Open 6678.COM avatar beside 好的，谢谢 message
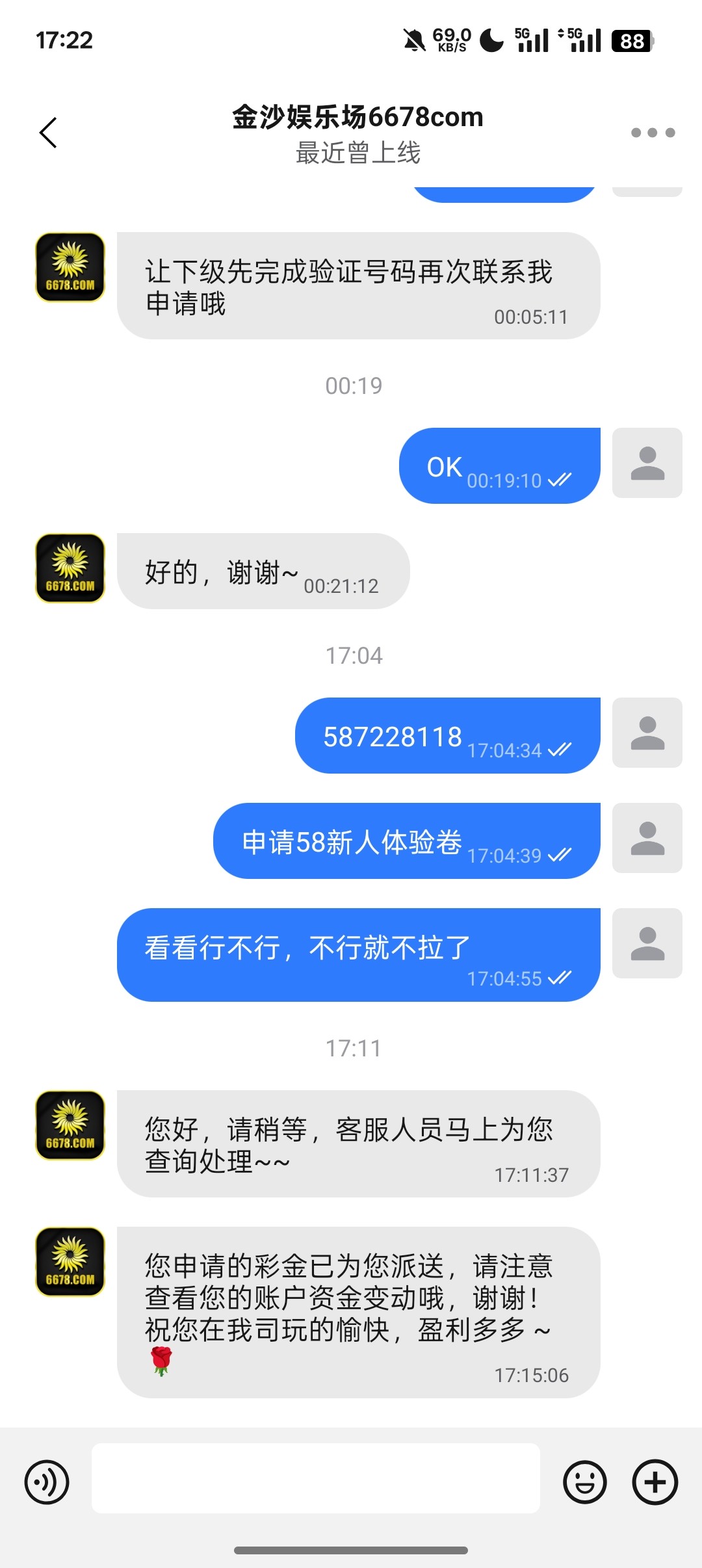Viewport: 702px width, 1568px height. coord(70,568)
